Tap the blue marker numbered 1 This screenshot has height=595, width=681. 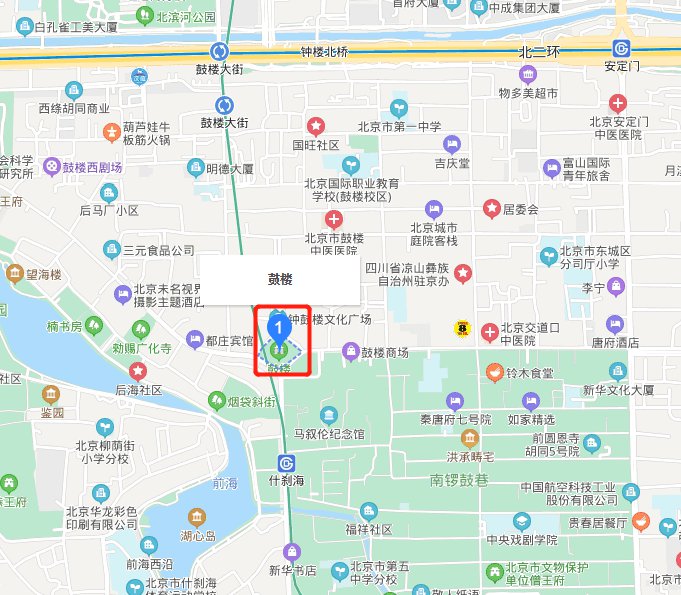282,324
